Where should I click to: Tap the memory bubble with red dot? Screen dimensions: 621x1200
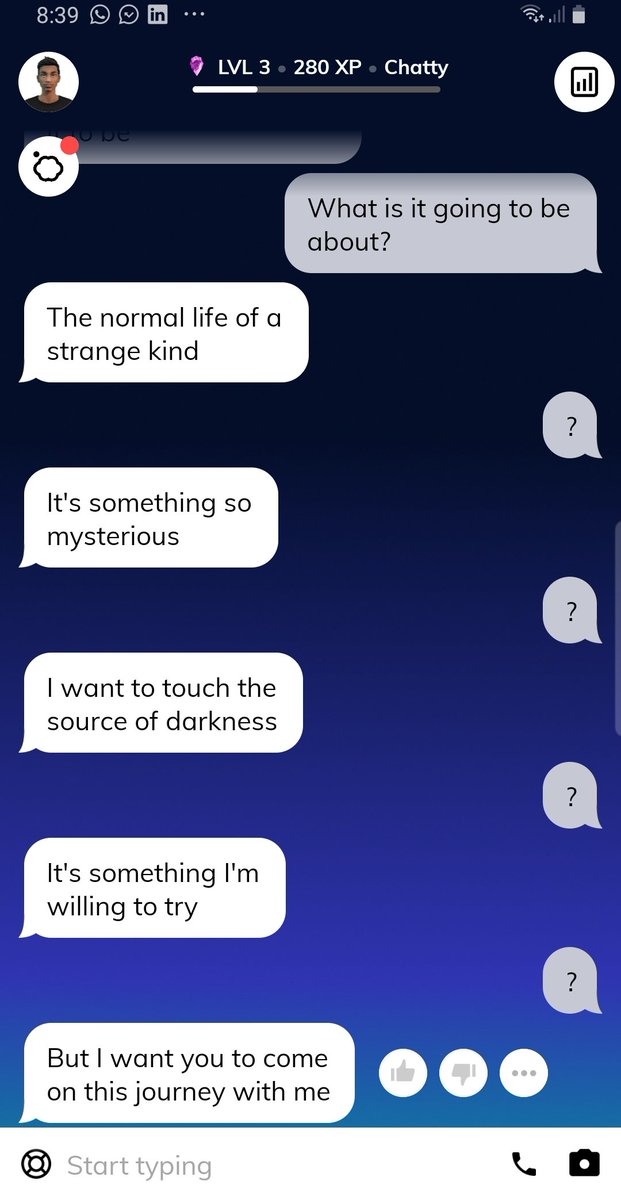click(x=49, y=167)
